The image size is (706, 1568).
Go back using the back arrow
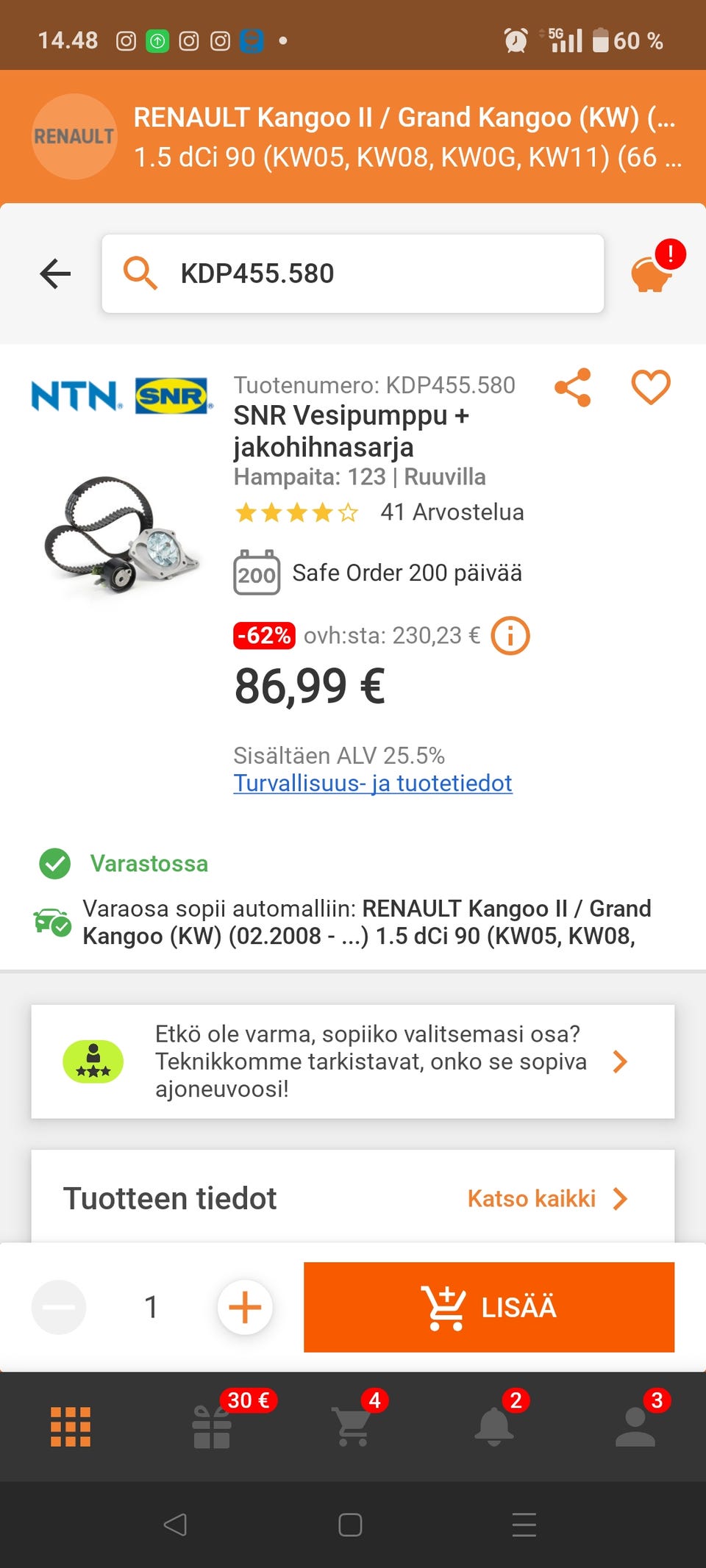click(x=54, y=273)
